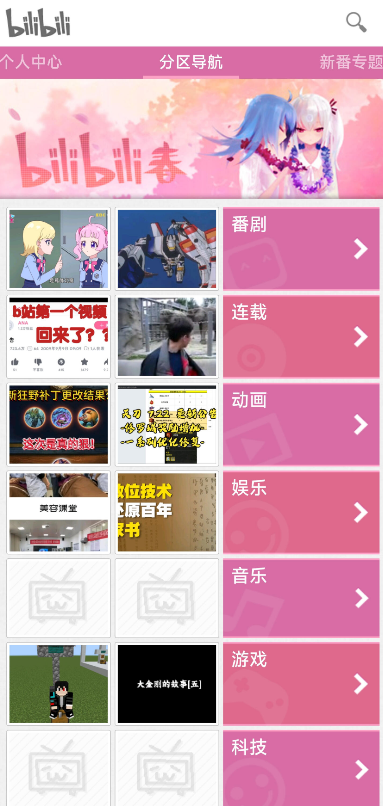Switch to the 新番专题 tab
The image size is (383, 806).
[x=351, y=62]
